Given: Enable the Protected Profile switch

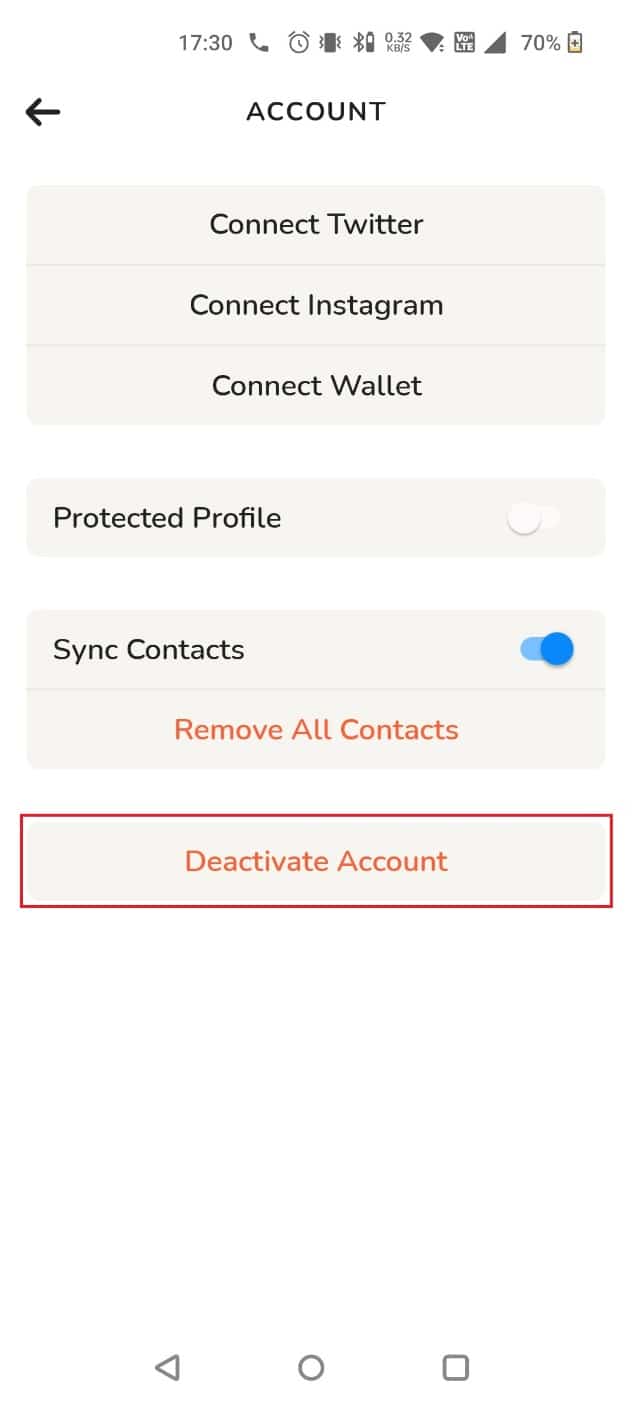Looking at the screenshot, I should (534, 518).
